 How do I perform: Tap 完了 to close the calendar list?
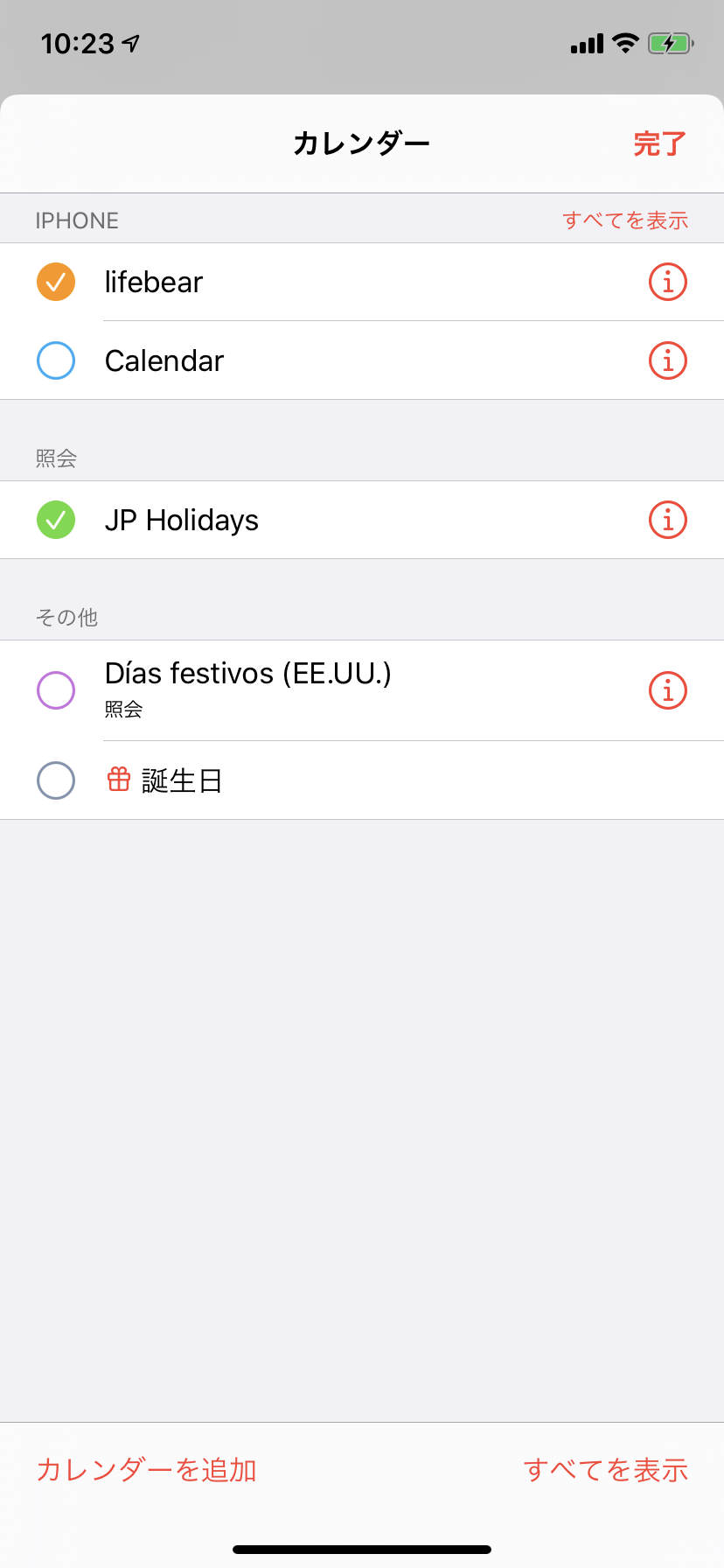point(659,143)
